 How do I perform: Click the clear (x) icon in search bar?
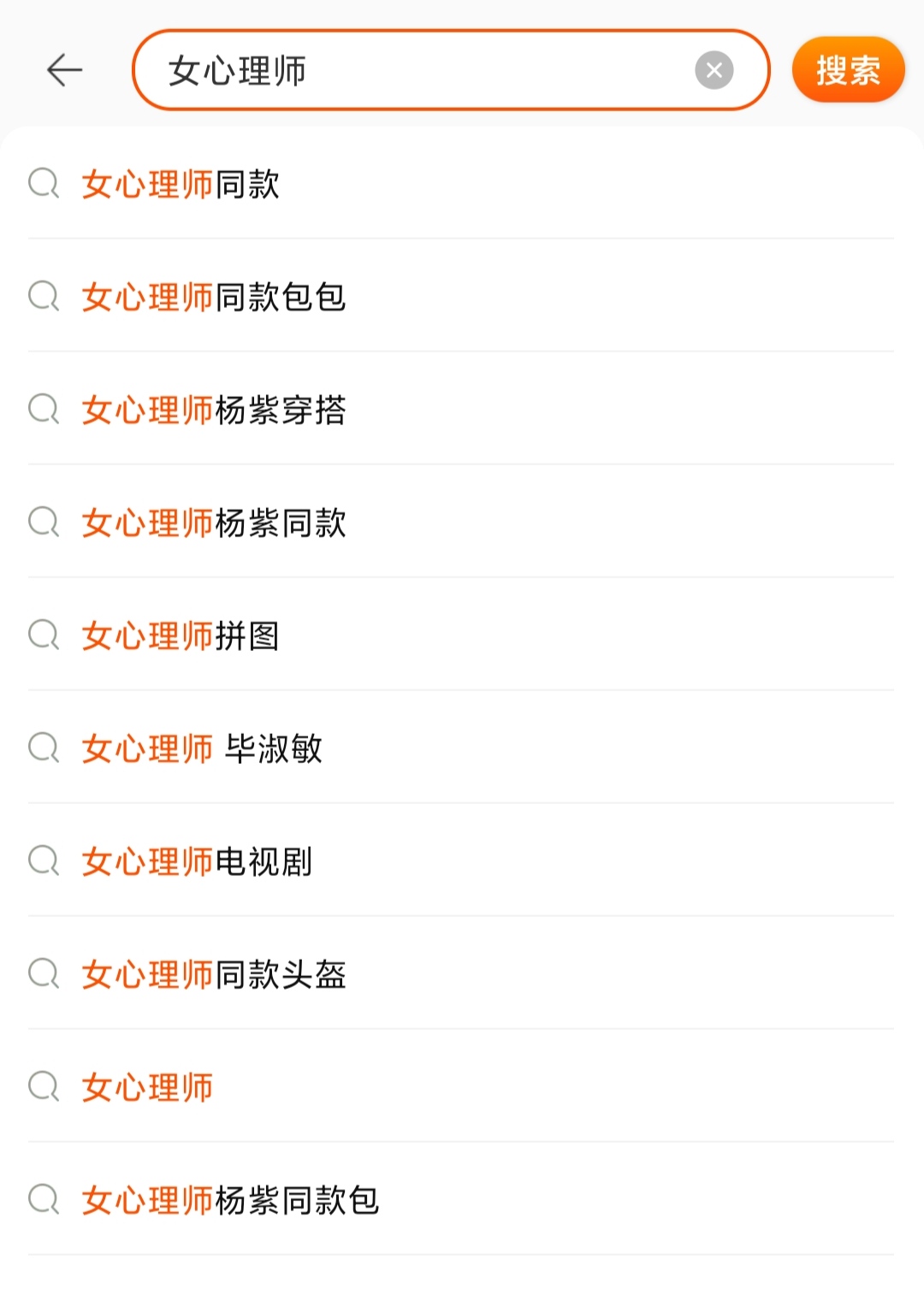(715, 70)
